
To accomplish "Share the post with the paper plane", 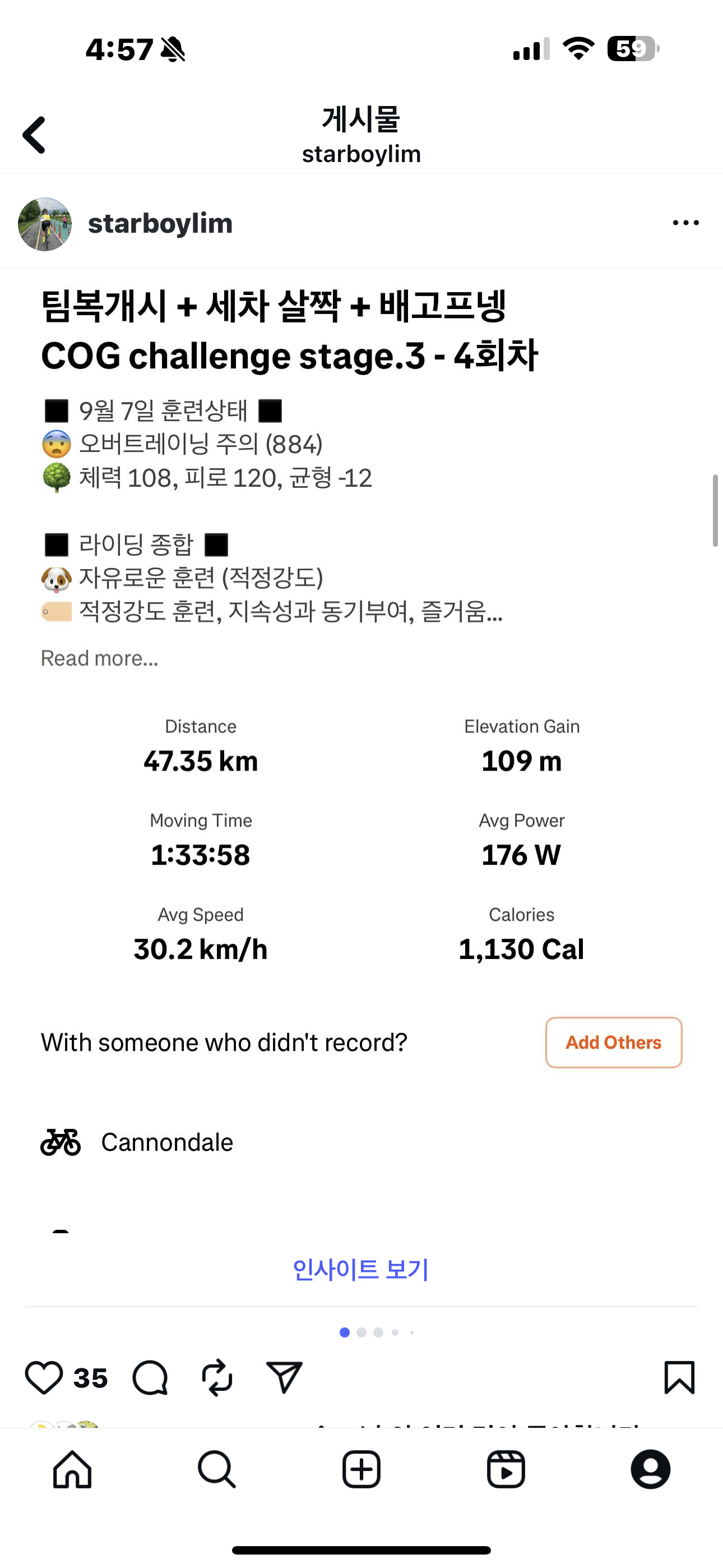I will 284,1377.
